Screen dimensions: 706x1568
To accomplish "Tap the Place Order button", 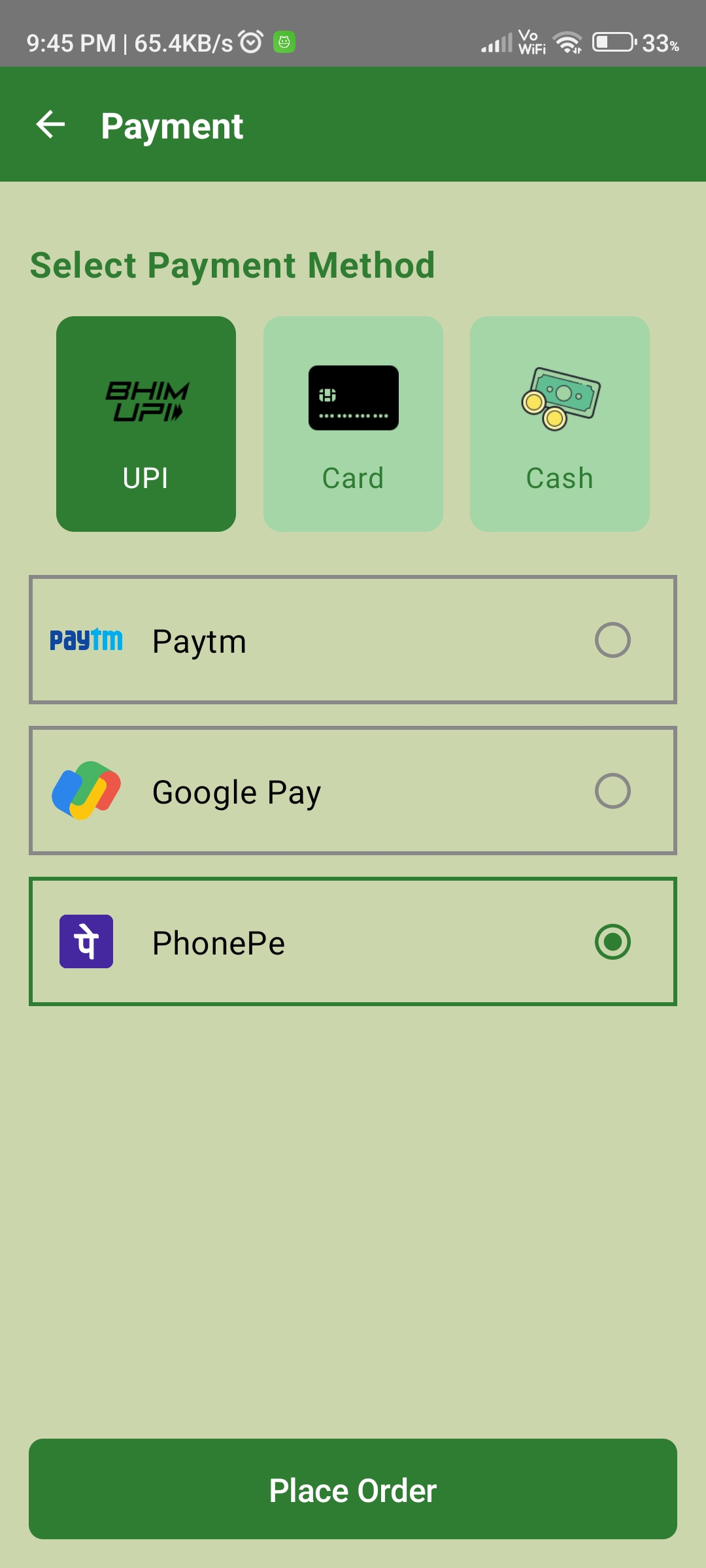I will tap(353, 1489).
